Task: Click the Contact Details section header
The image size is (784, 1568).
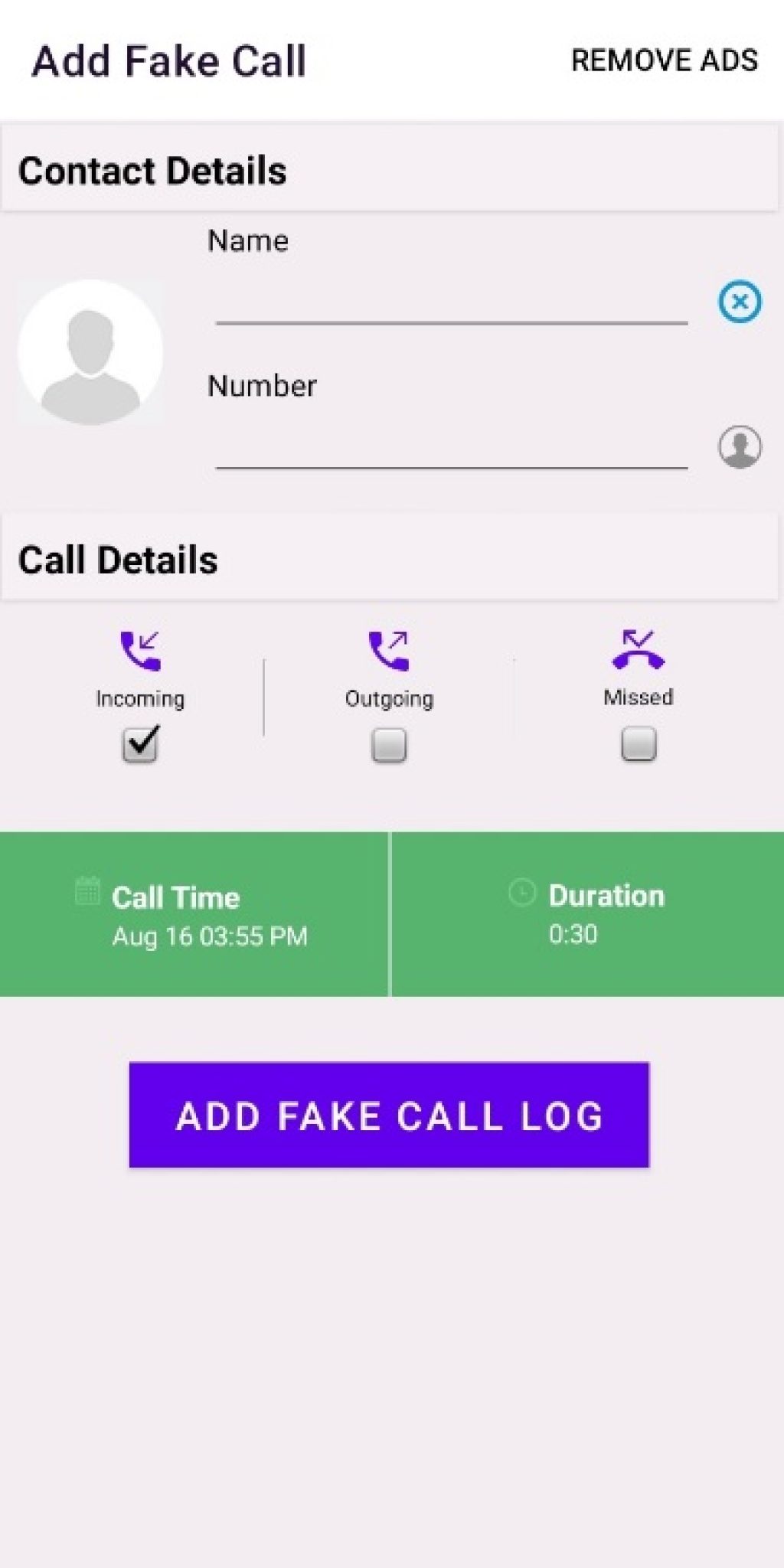Action: point(153,170)
